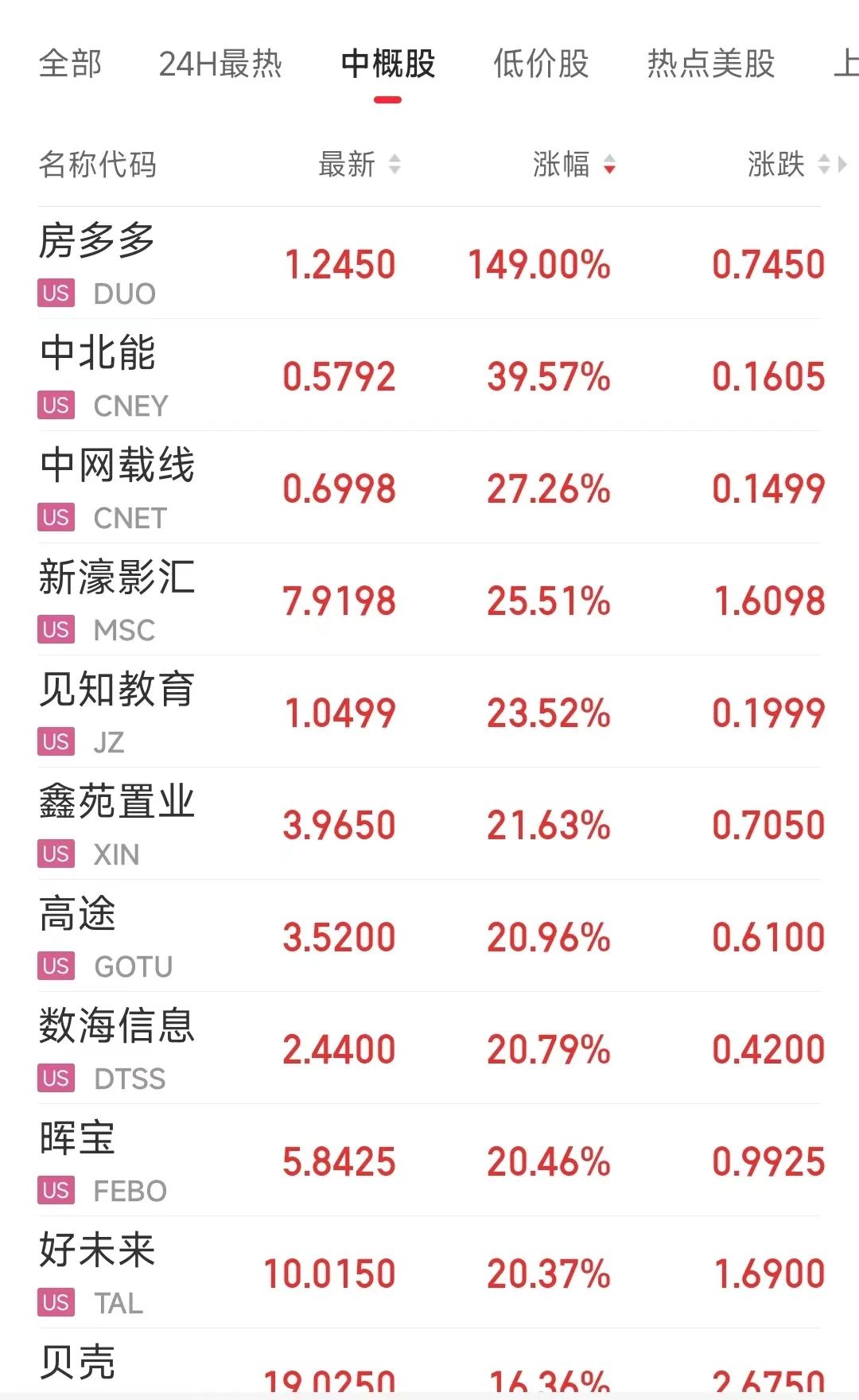Switch to the 全部 tab
The image size is (859, 1400).
tap(70, 64)
